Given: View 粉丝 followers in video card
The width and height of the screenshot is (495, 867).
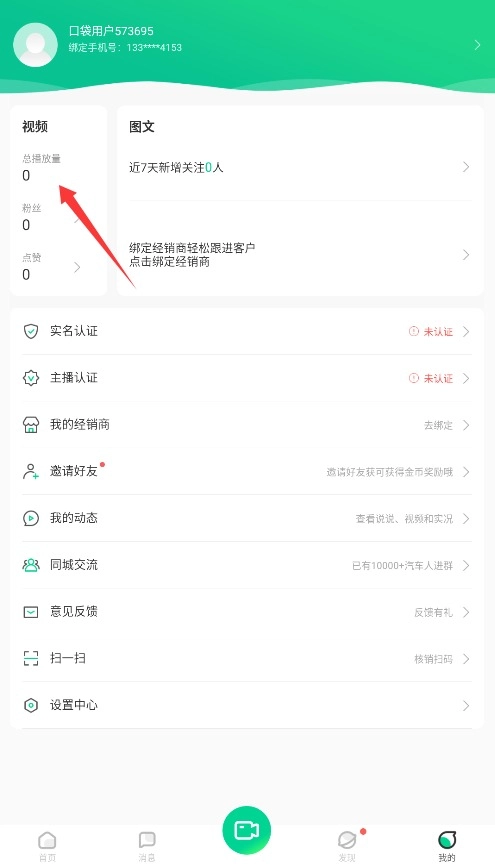Looking at the screenshot, I should (51, 218).
